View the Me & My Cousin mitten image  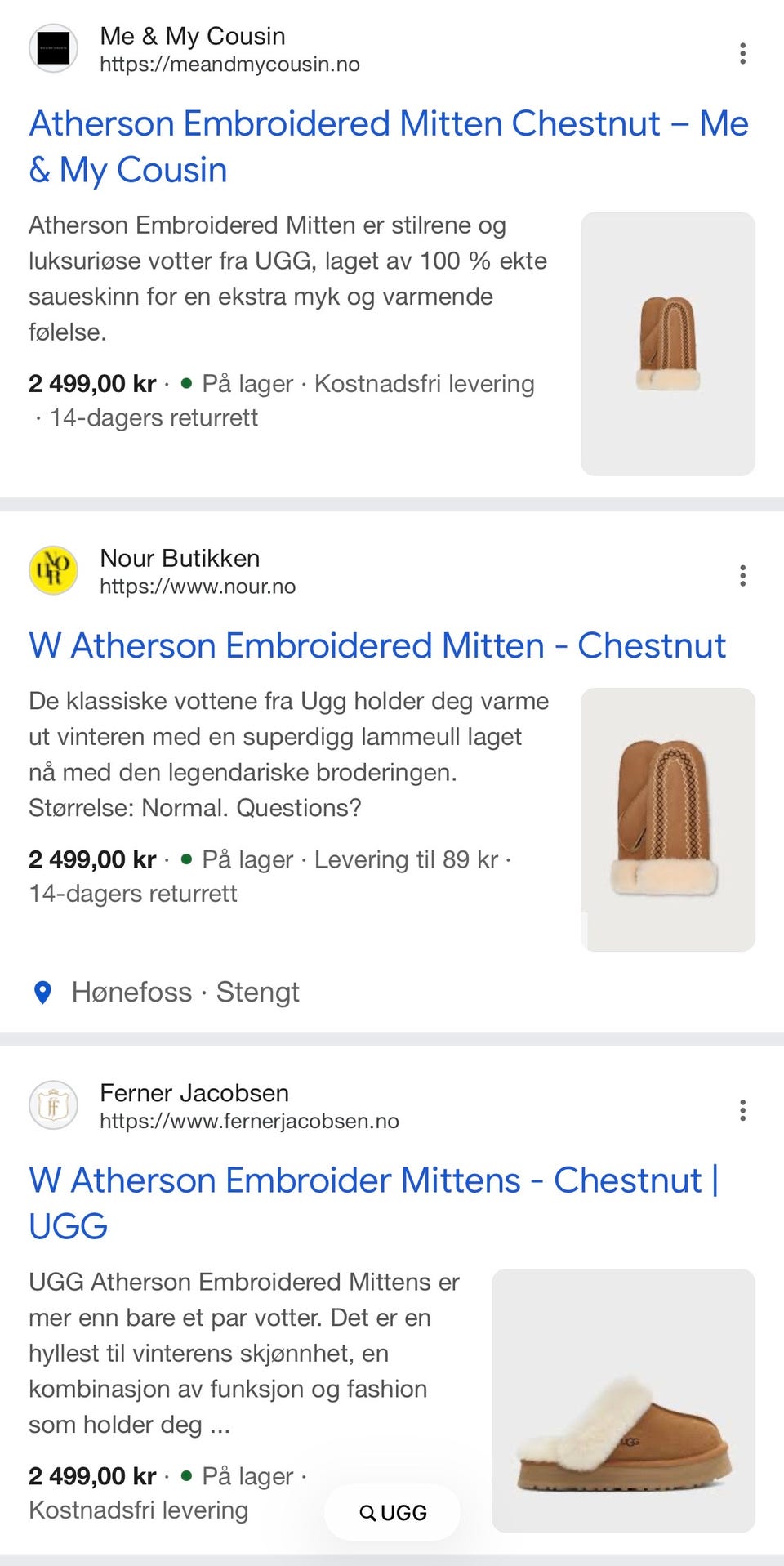667,344
